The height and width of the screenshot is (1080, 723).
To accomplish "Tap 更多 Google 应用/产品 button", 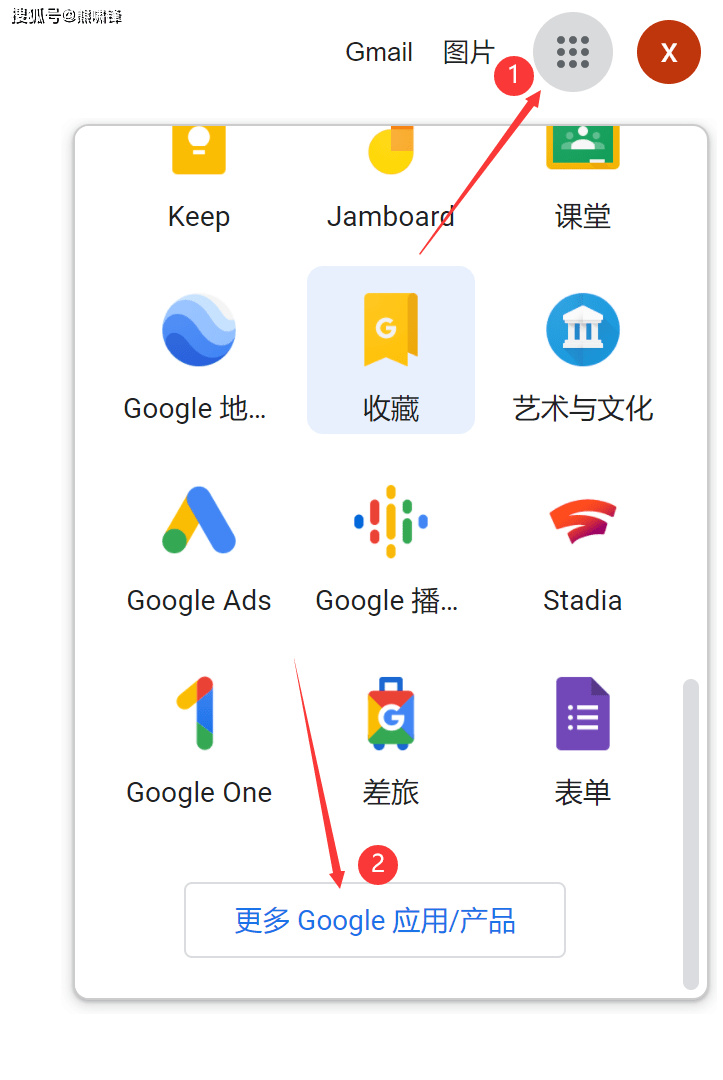I will pos(375,920).
